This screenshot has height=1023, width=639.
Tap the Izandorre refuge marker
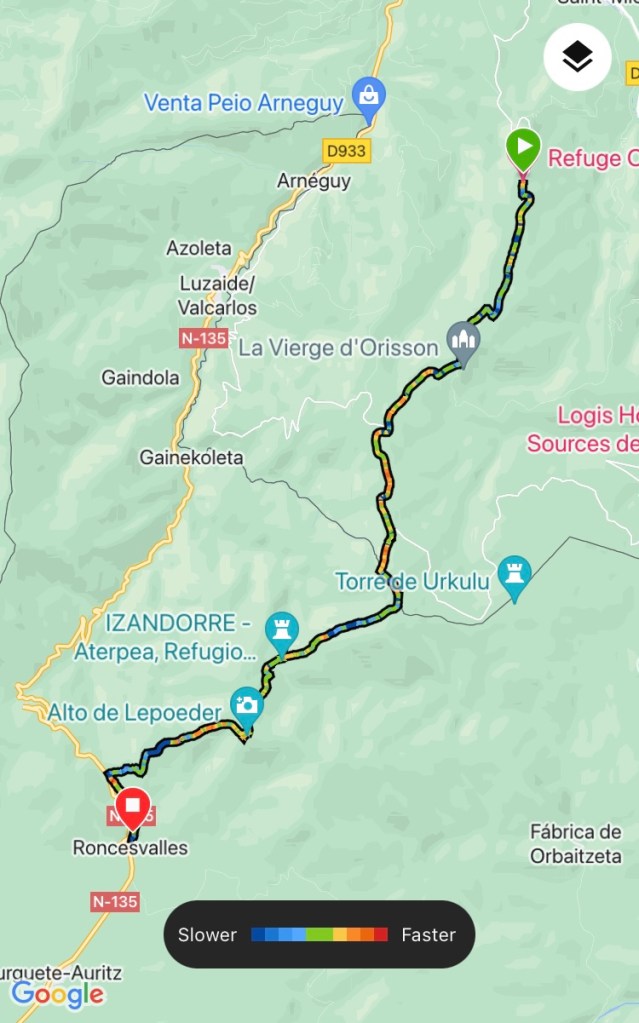pos(281,631)
